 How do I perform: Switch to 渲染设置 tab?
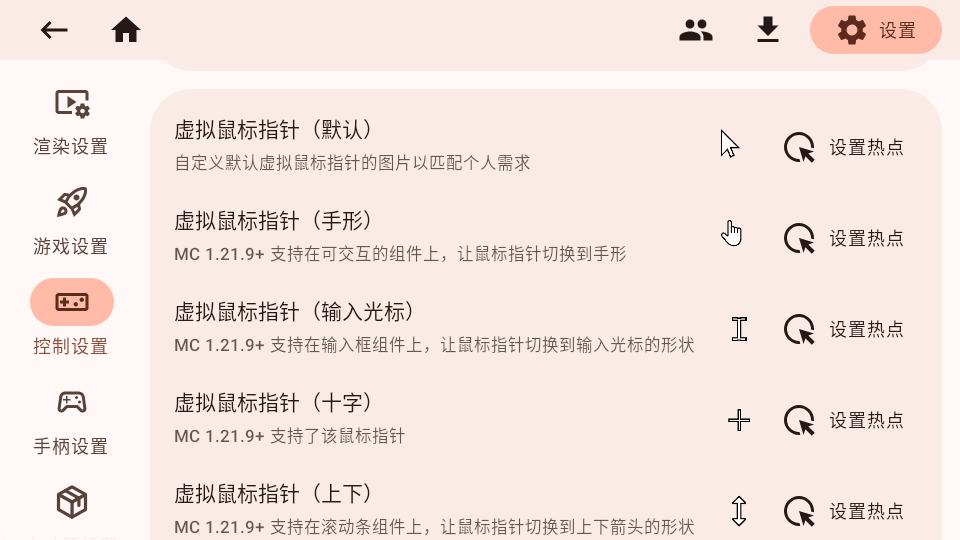tap(71, 122)
